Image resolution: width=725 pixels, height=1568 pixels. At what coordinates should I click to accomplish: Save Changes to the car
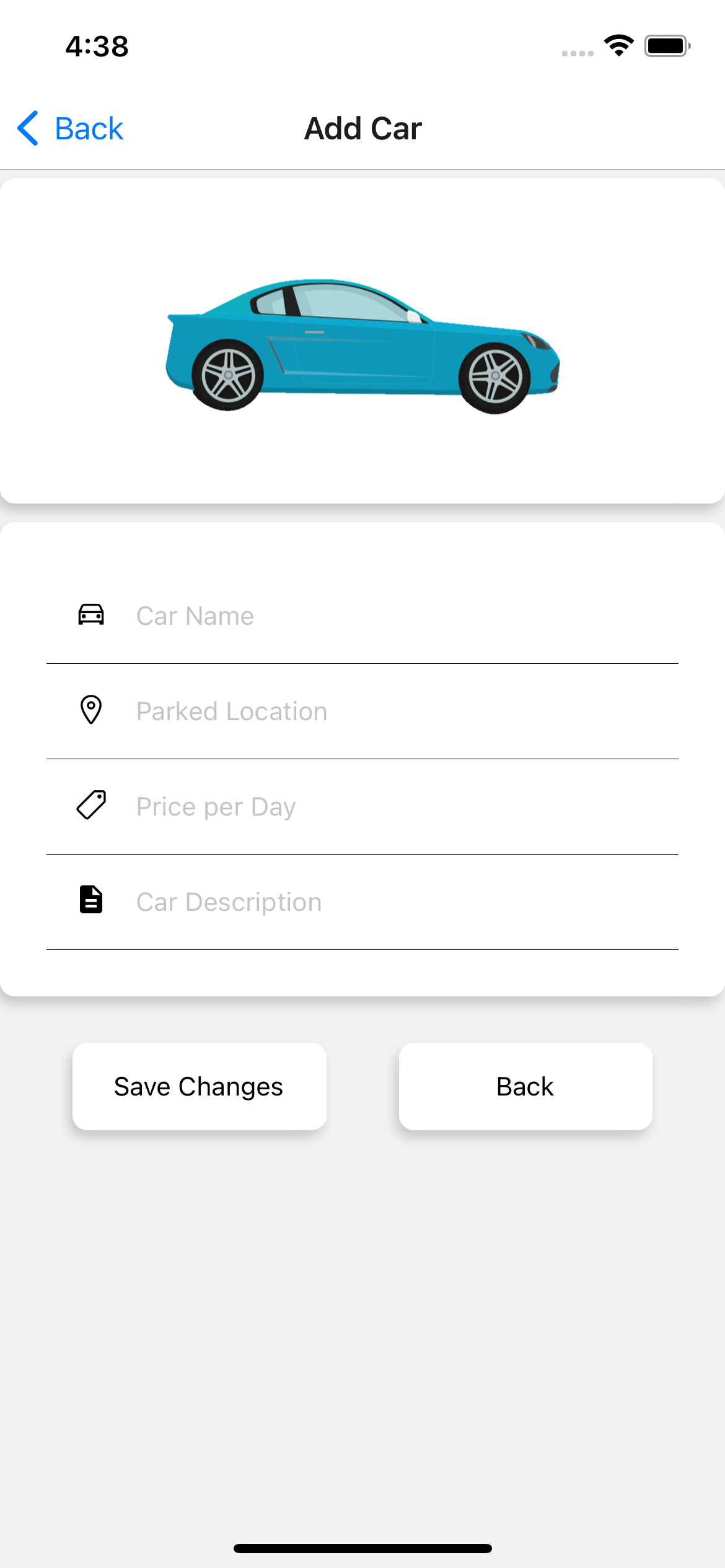click(199, 1086)
